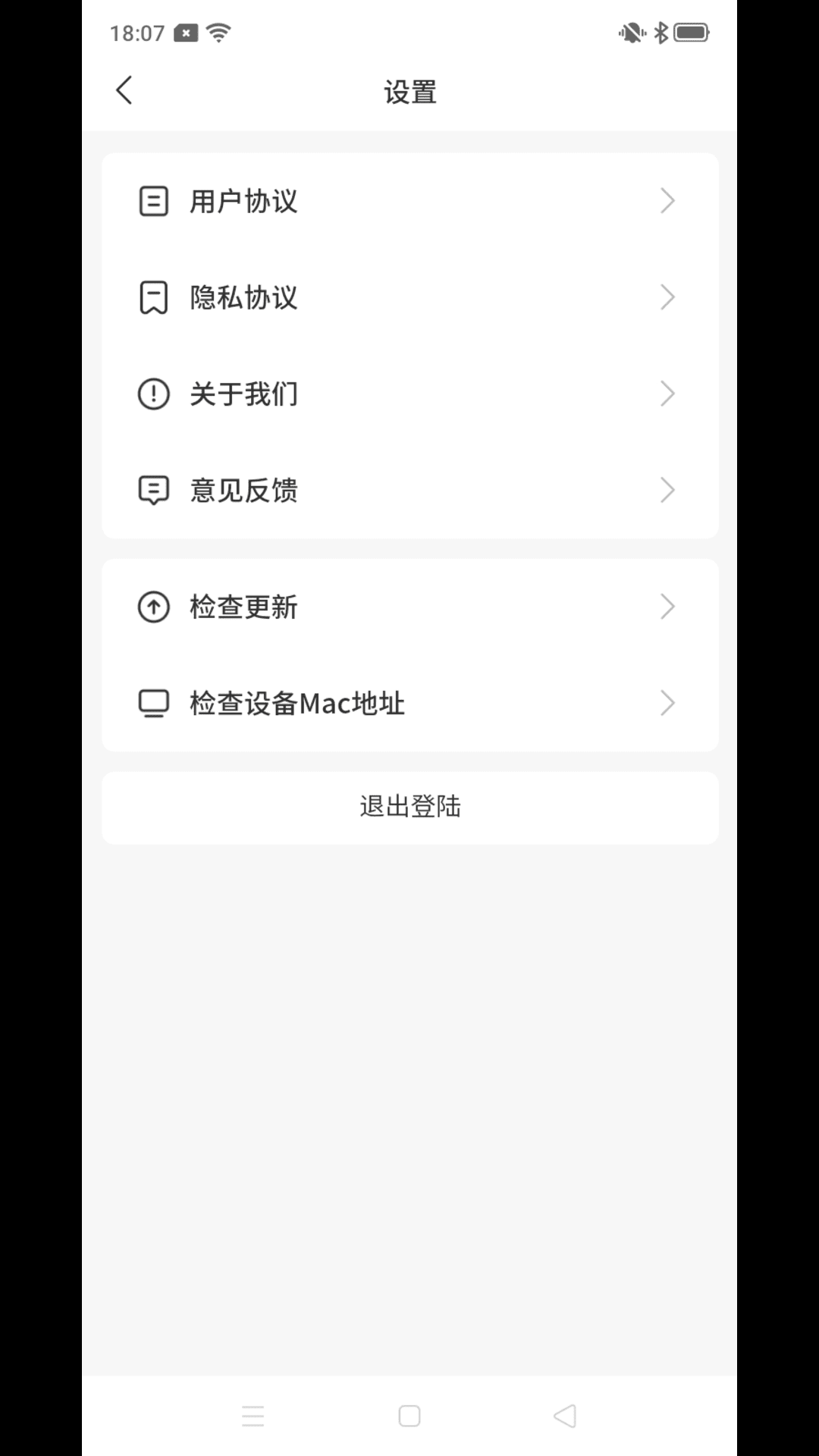Tap the 退出登陆 logout button
This screenshot has height=1456, width=819.
click(409, 807)
